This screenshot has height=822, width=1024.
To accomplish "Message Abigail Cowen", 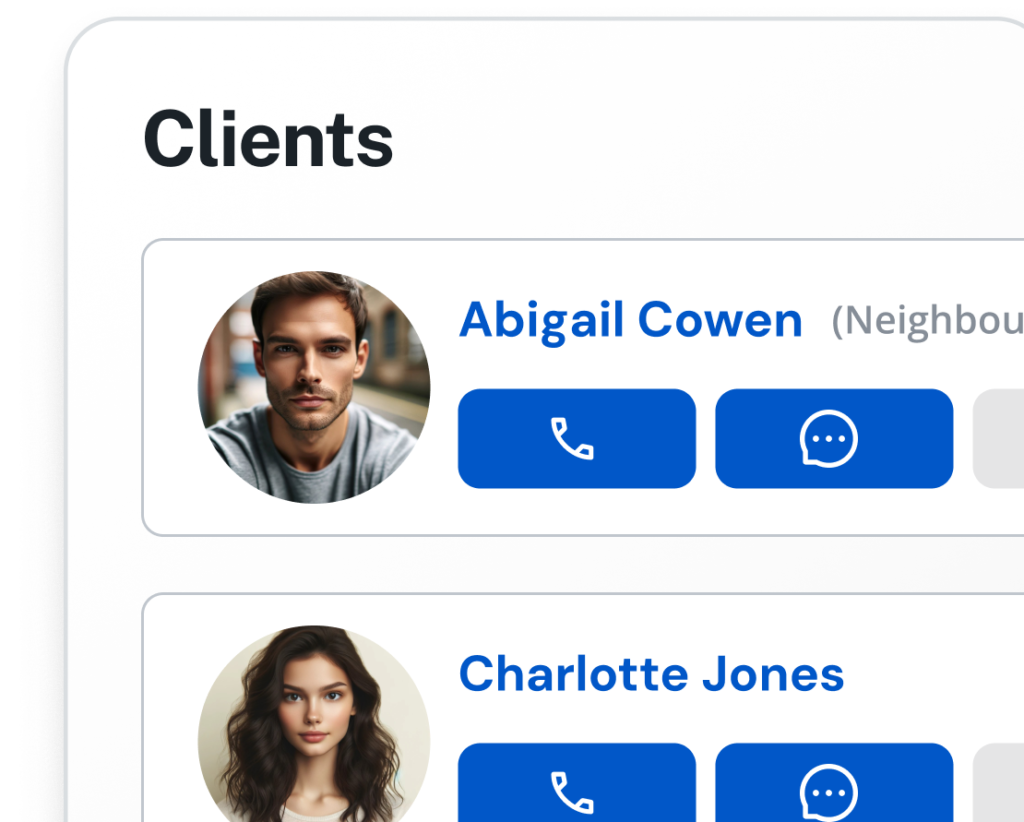I will (834, 439).
